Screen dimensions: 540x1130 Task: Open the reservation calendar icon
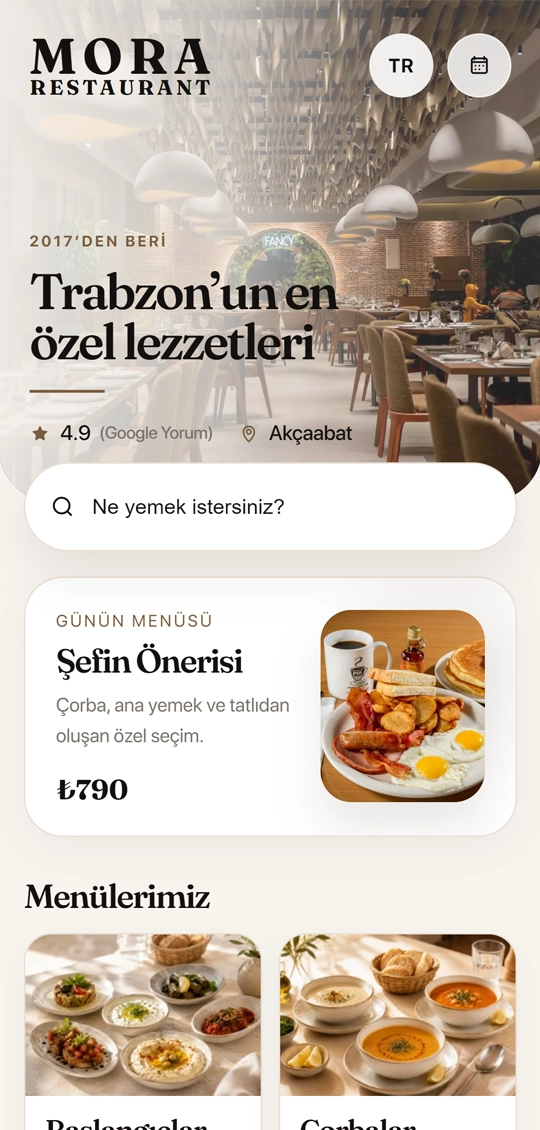[x=479, y=66]
